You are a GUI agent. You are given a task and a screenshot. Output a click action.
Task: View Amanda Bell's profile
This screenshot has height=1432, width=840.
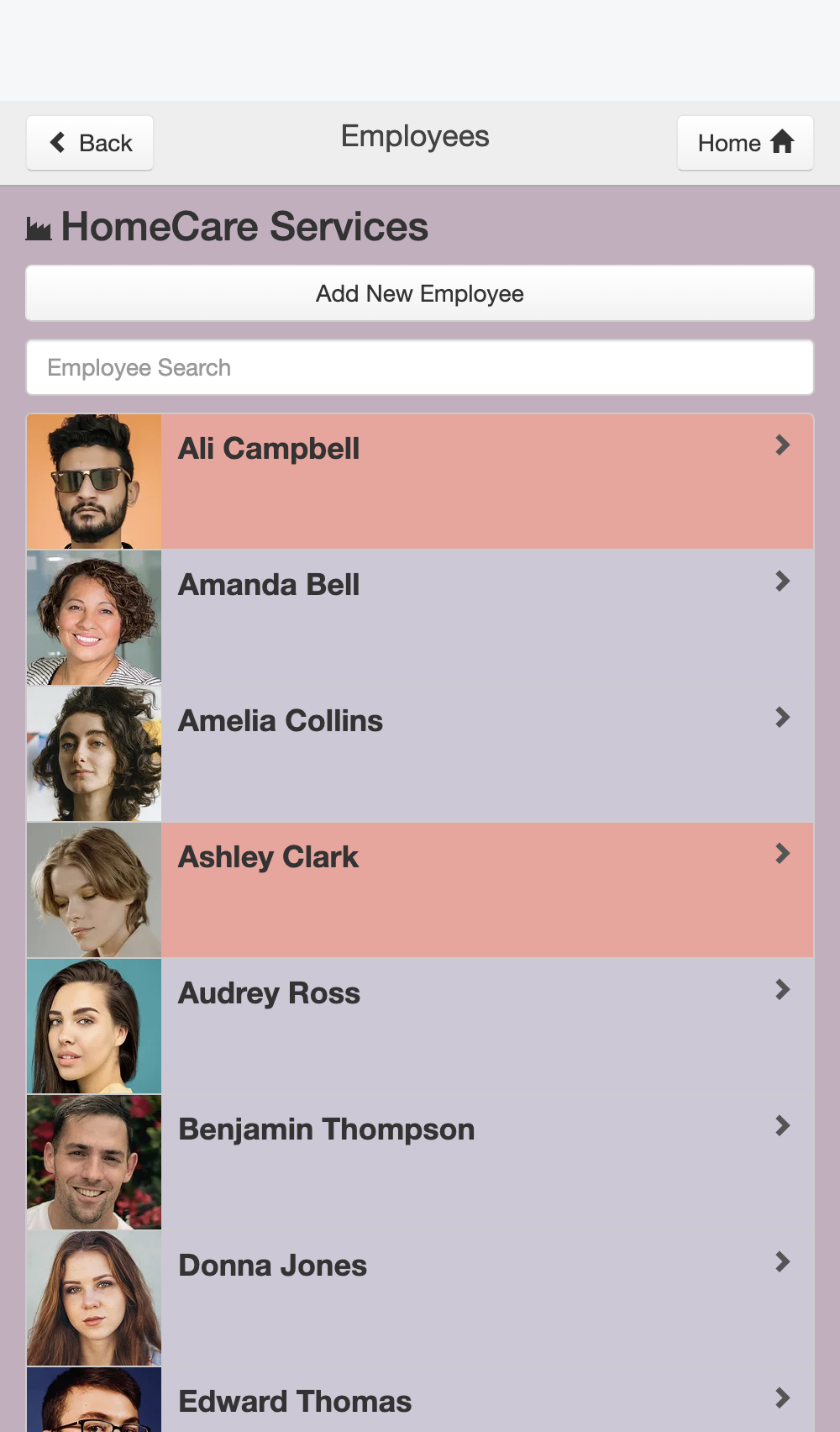point(420,618)
